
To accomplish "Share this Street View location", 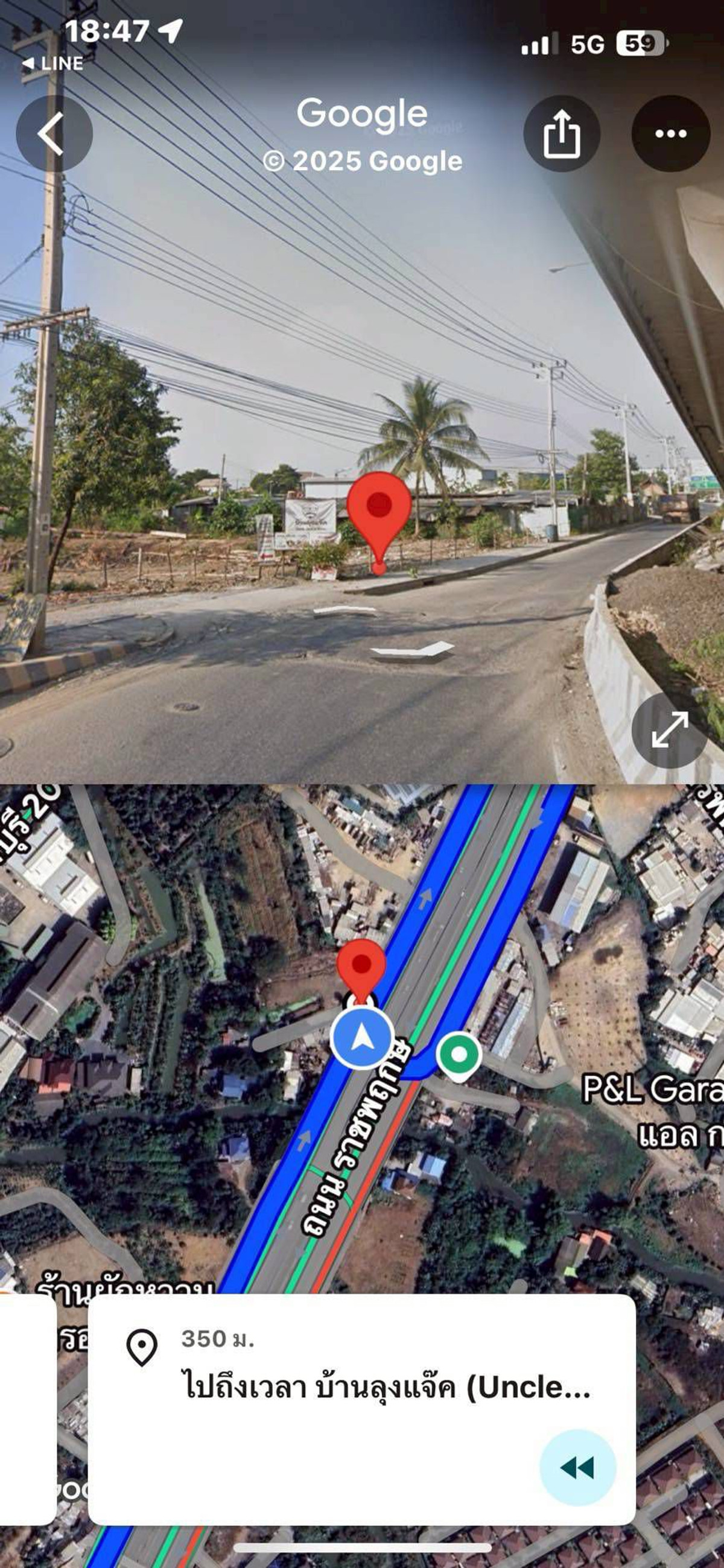I will click(562, 133).
